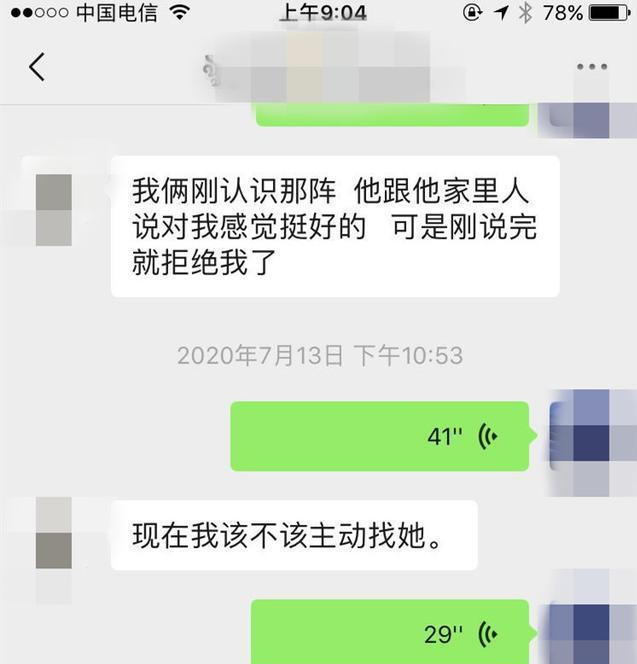Play the 29-second voice message
The width and height of the screenshot is (637, 664).
click(x=390, y=632)
